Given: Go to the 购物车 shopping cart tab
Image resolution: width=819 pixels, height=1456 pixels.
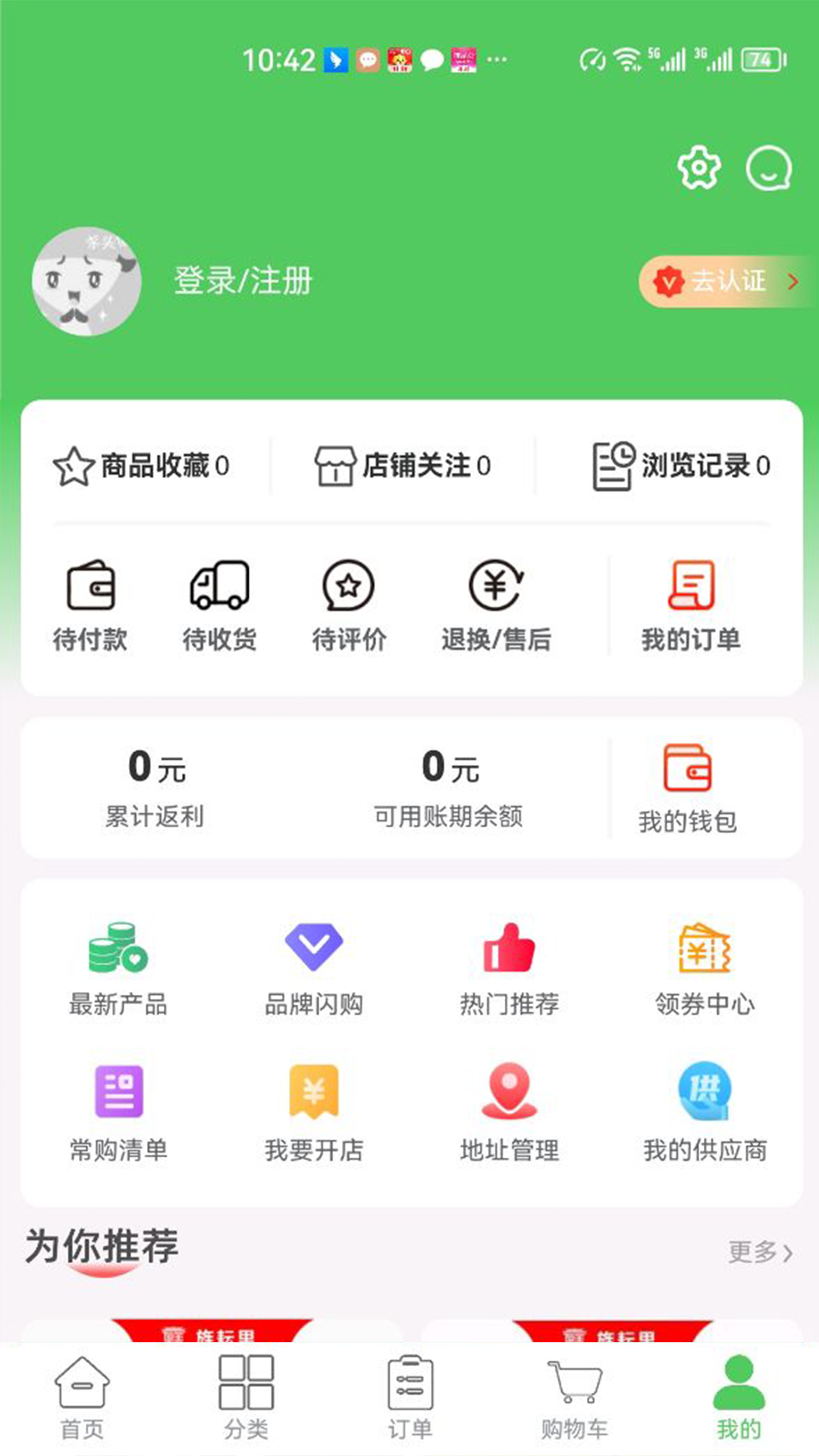Looking at the screenshot, I should pos(574,1399).
